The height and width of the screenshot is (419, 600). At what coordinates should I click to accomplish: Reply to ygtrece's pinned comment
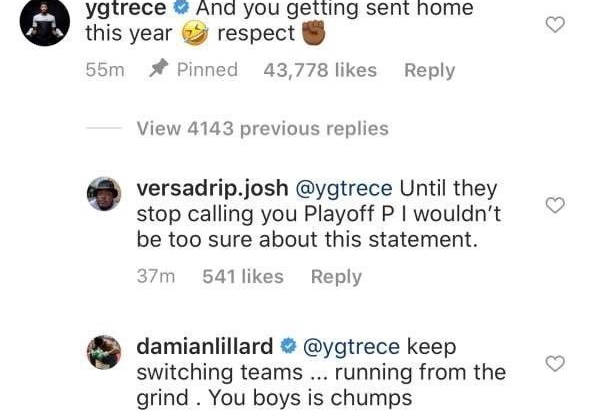click(429, 70)
